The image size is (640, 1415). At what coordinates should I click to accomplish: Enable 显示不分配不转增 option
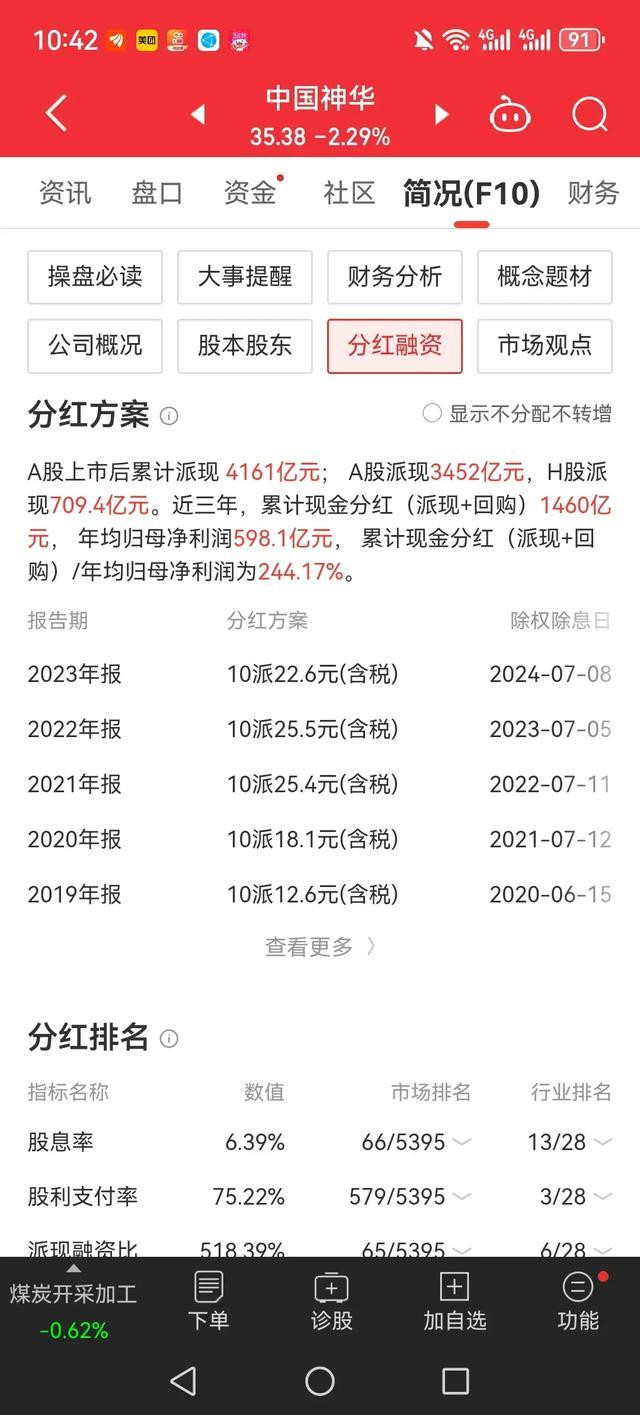tap(517, 413)
